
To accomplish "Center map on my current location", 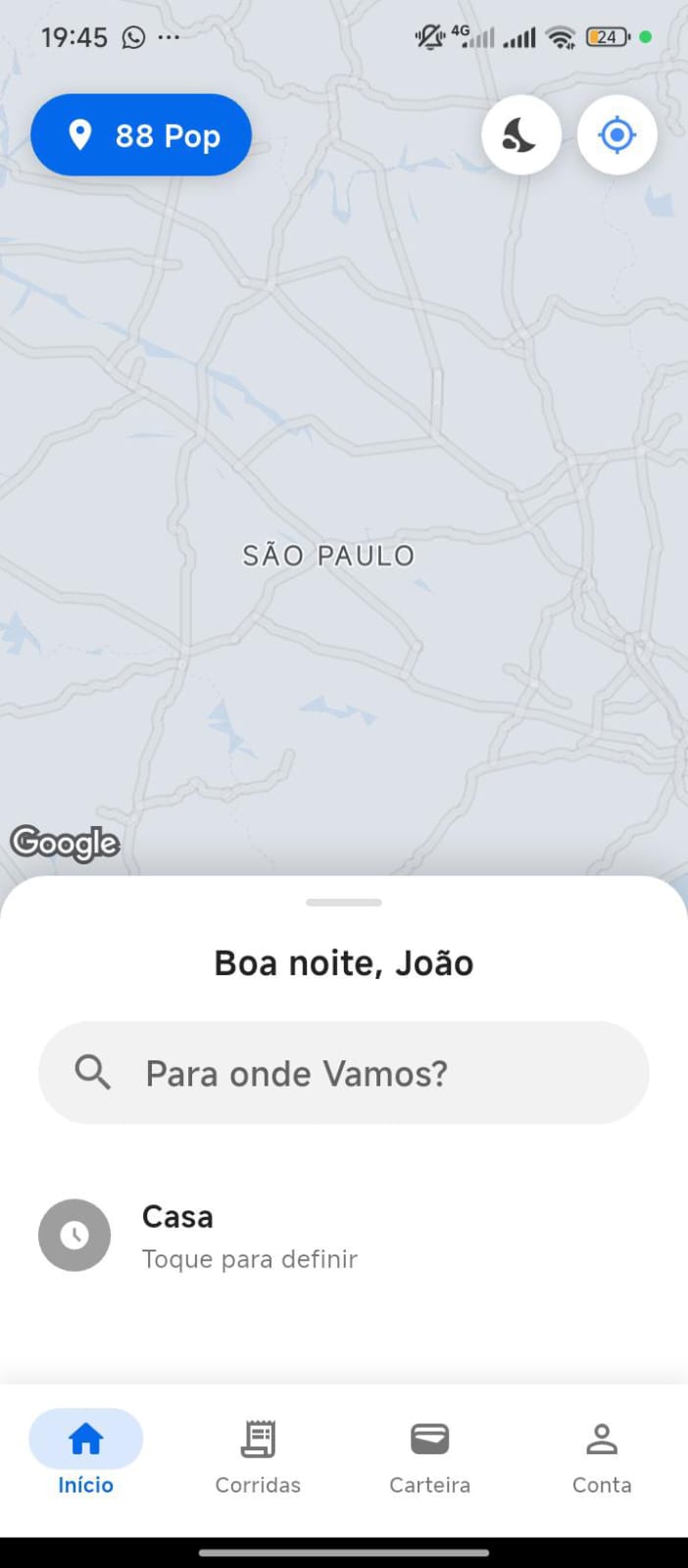I will (616, 135).
